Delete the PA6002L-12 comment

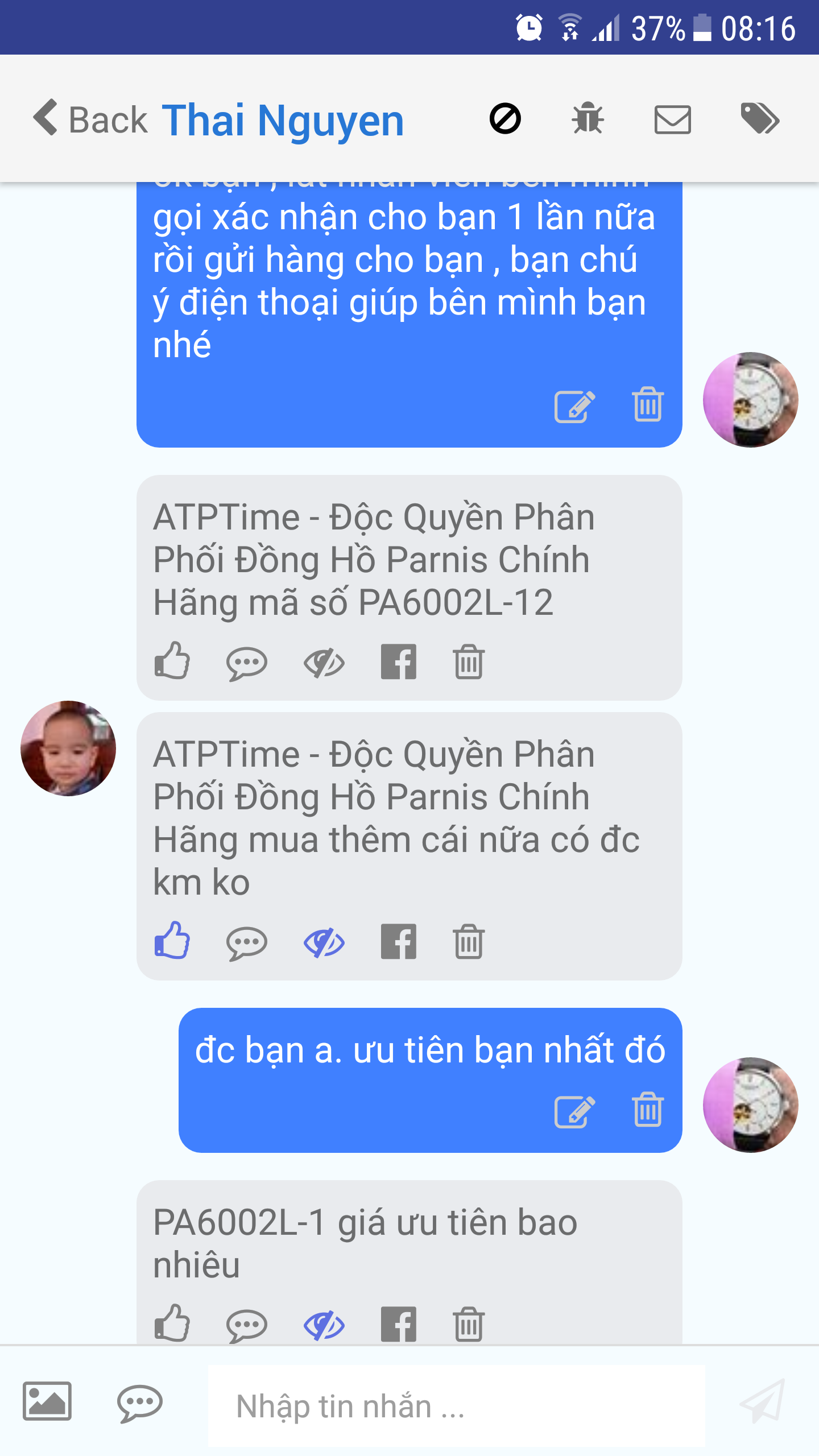pos(469,662)
